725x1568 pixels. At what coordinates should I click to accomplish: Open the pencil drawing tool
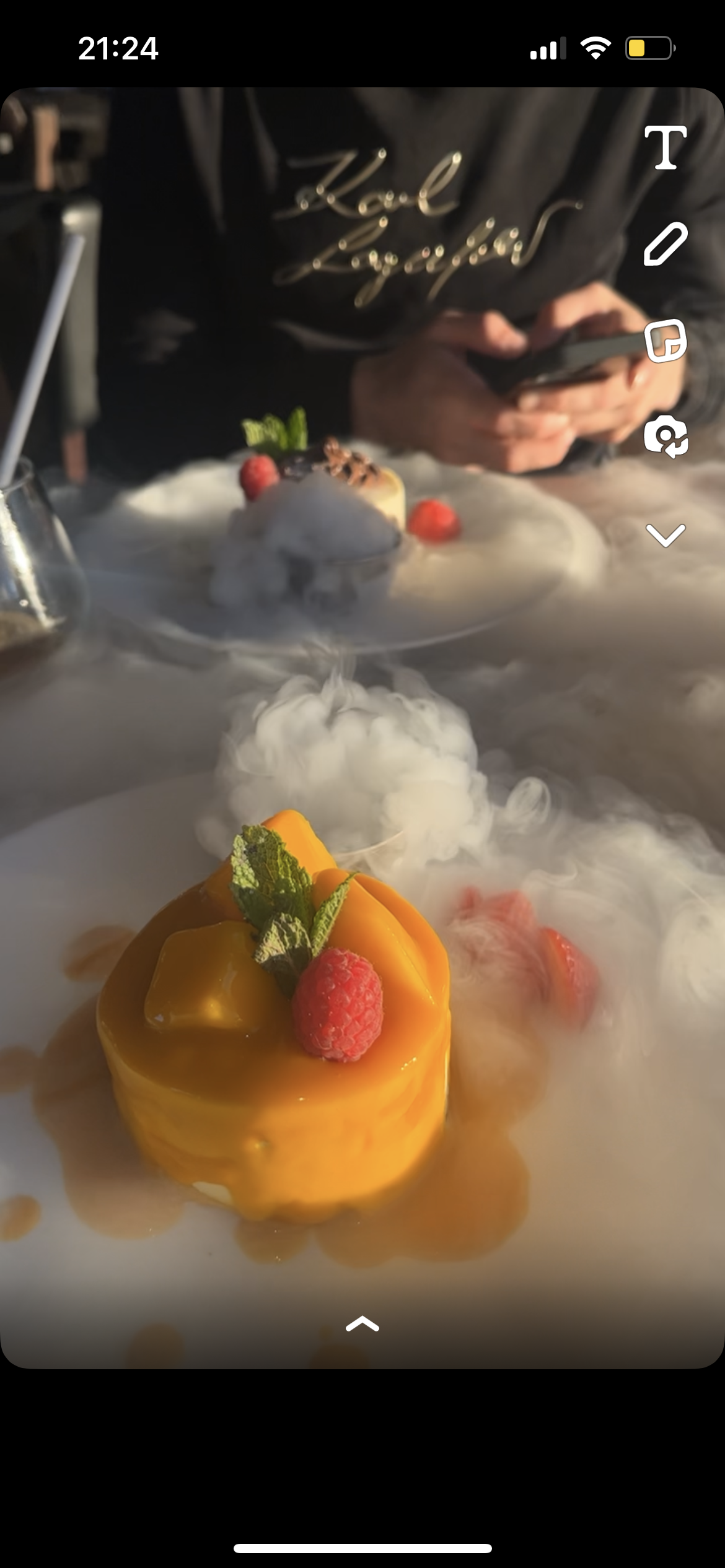pos(666,244)
